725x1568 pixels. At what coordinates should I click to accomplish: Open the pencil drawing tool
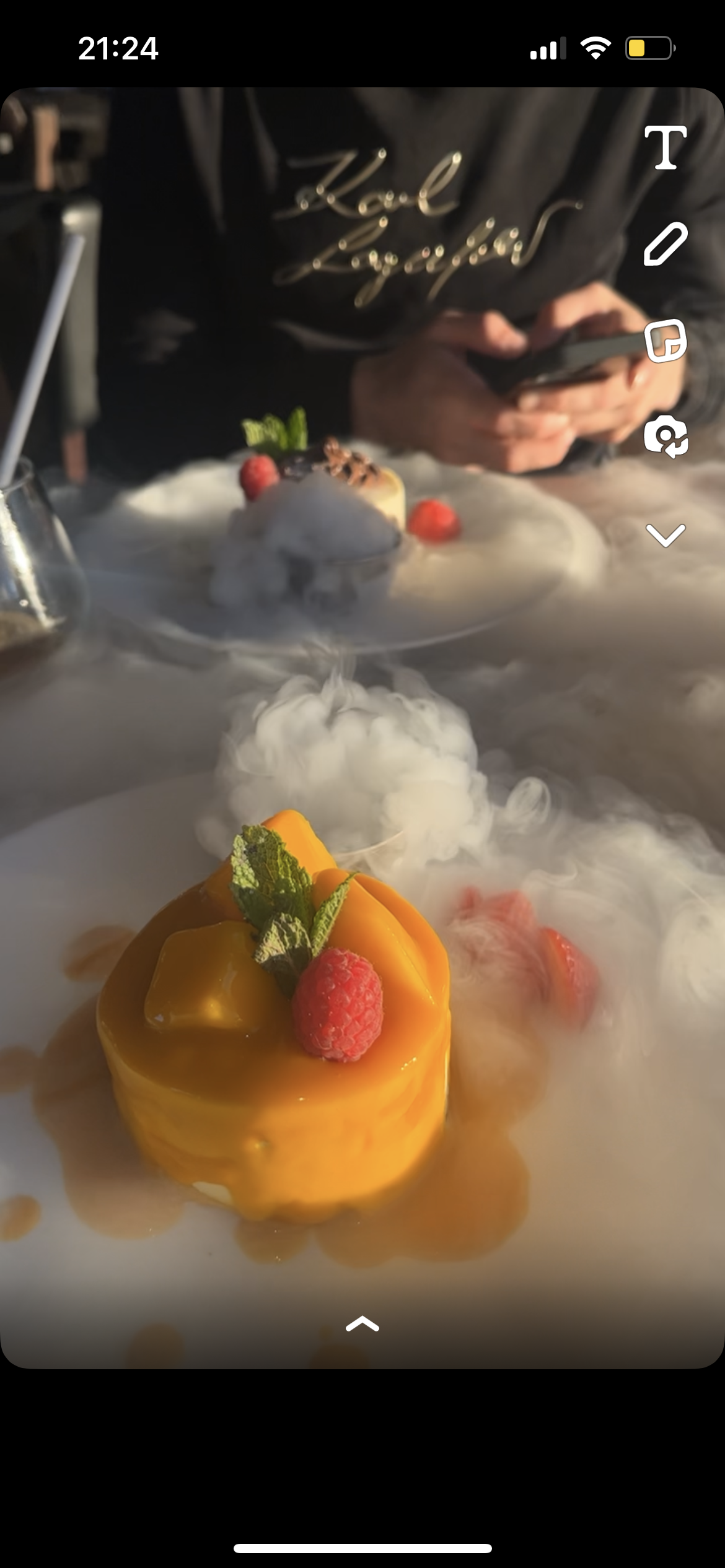pos(666,244)
